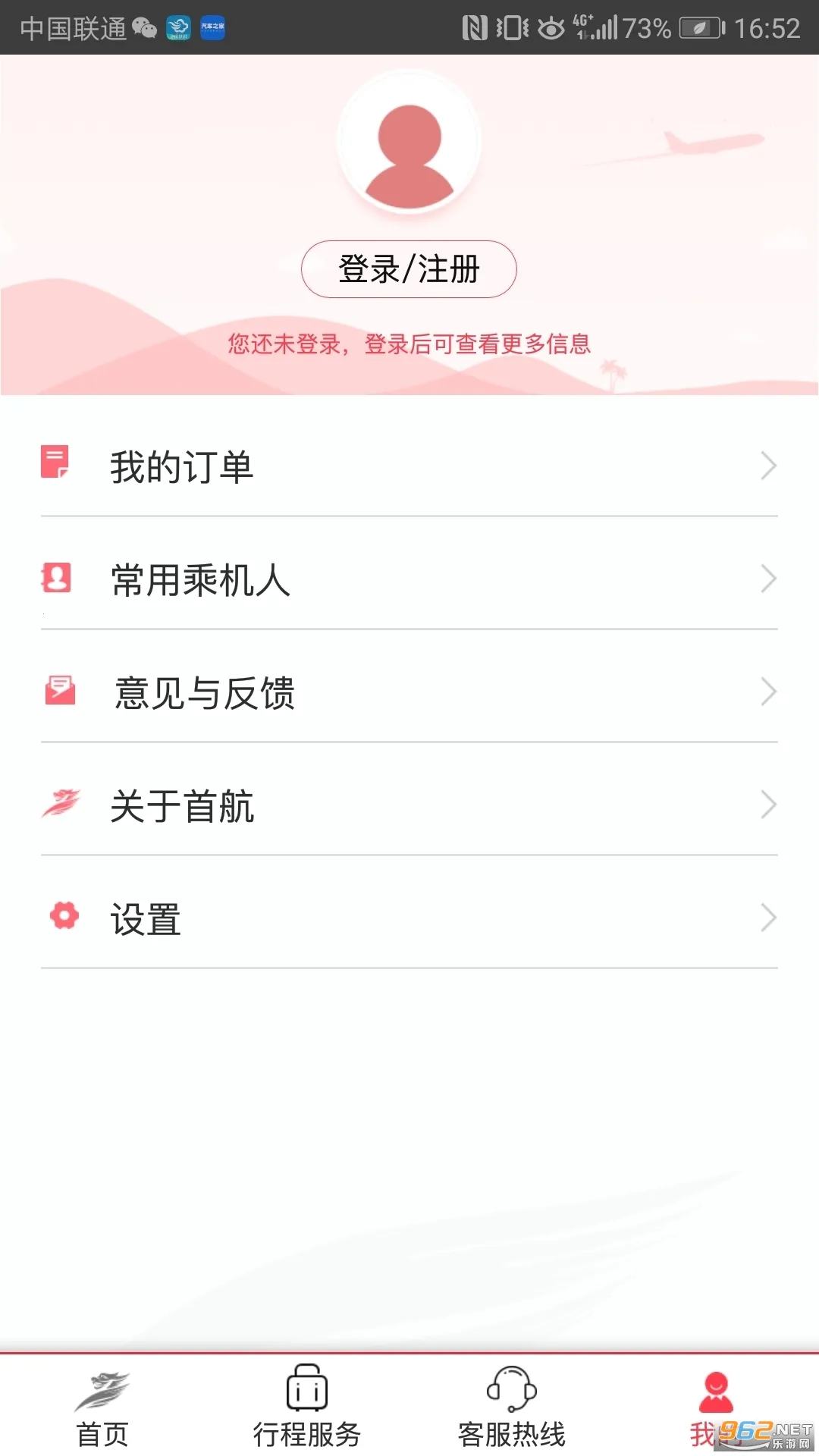Switch to the 行程服务 tab
This screenshot has height=1456, width=819.
tap(307, 1407)
